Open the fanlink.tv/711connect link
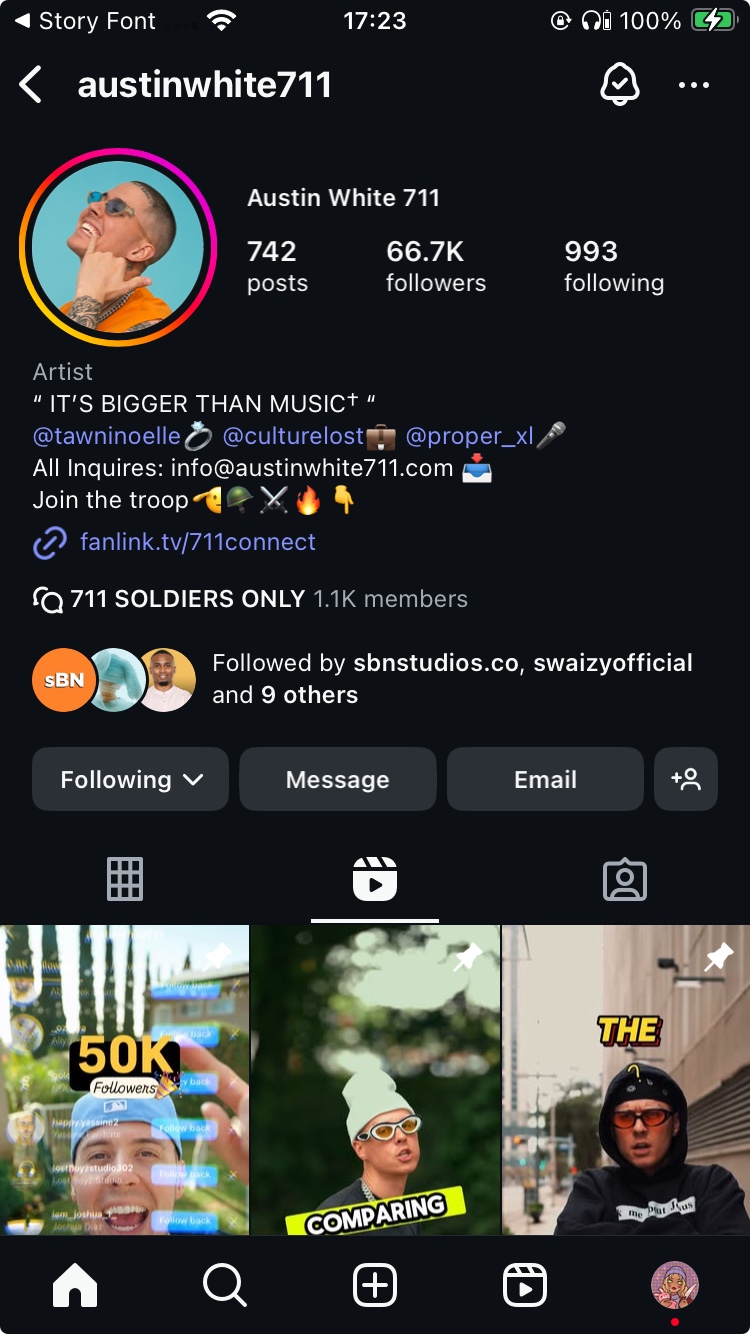750x1334 pixels. (197, 542)
